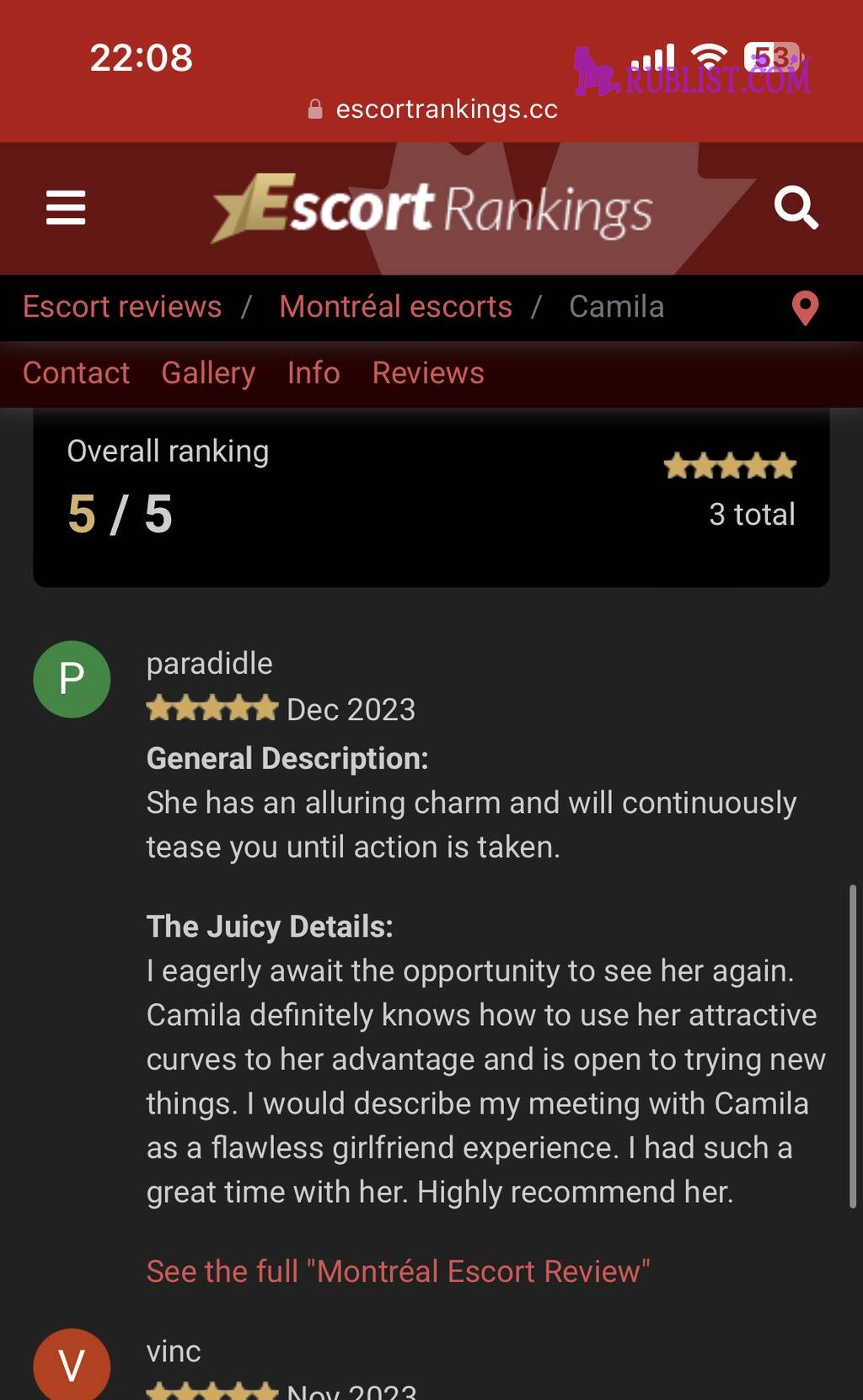
Task: Open Montréal escorts breadcrumb
Action: point(395,307)
